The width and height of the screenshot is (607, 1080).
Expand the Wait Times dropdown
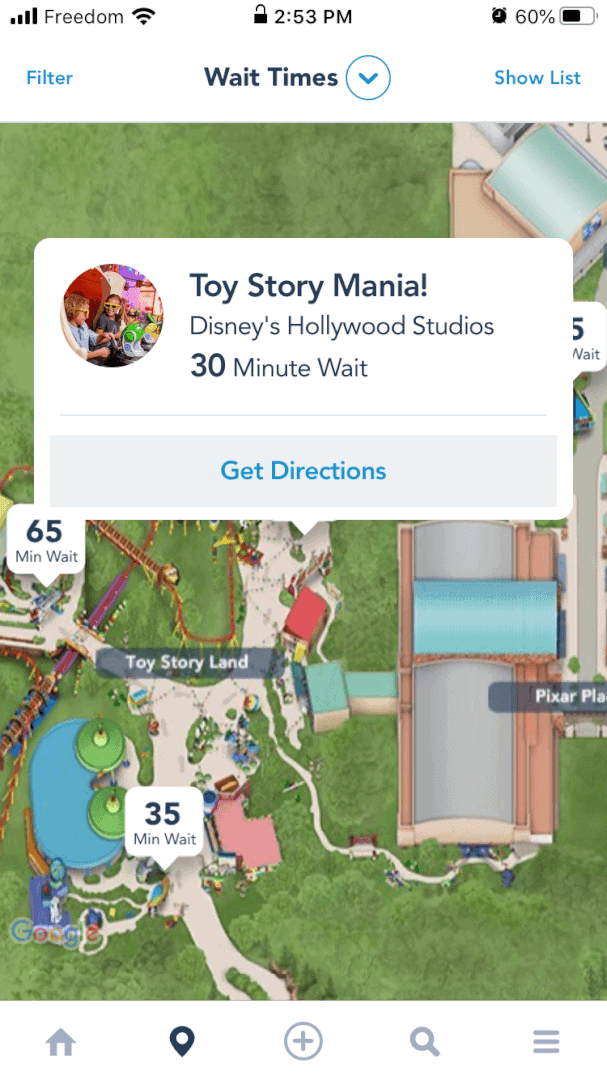[368, 78]
